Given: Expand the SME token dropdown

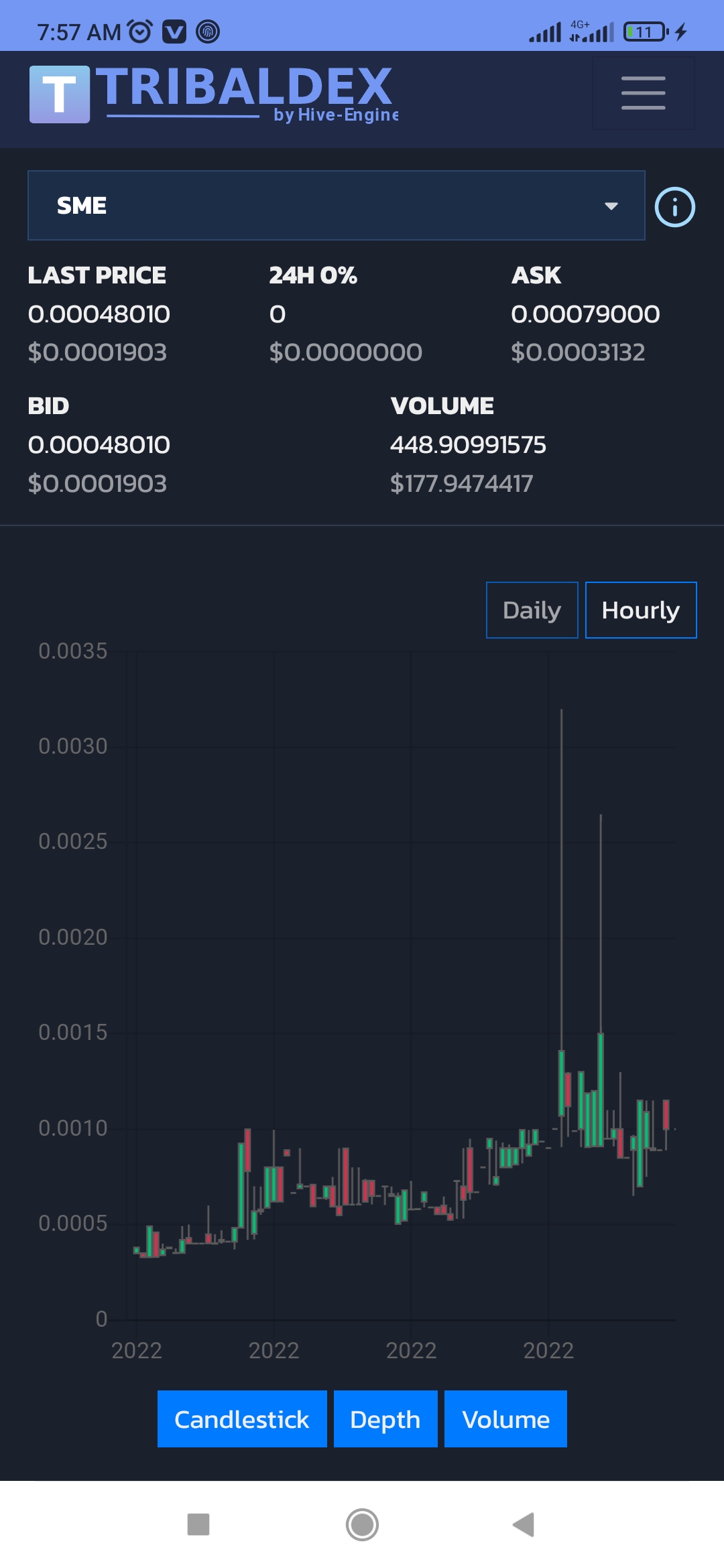Looking at the screenshot, I should (336, 206).
